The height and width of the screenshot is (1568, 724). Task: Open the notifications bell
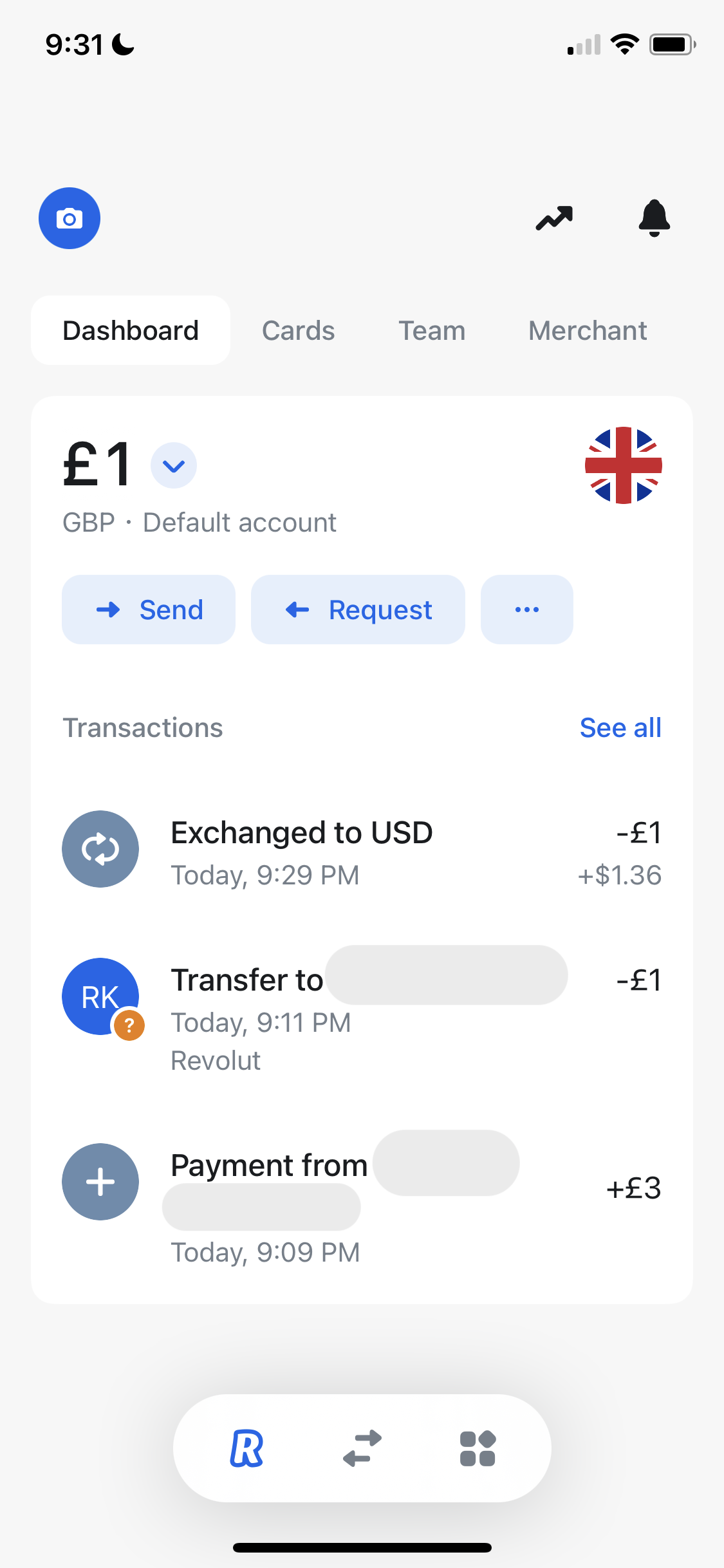click(x=655, y=218)
